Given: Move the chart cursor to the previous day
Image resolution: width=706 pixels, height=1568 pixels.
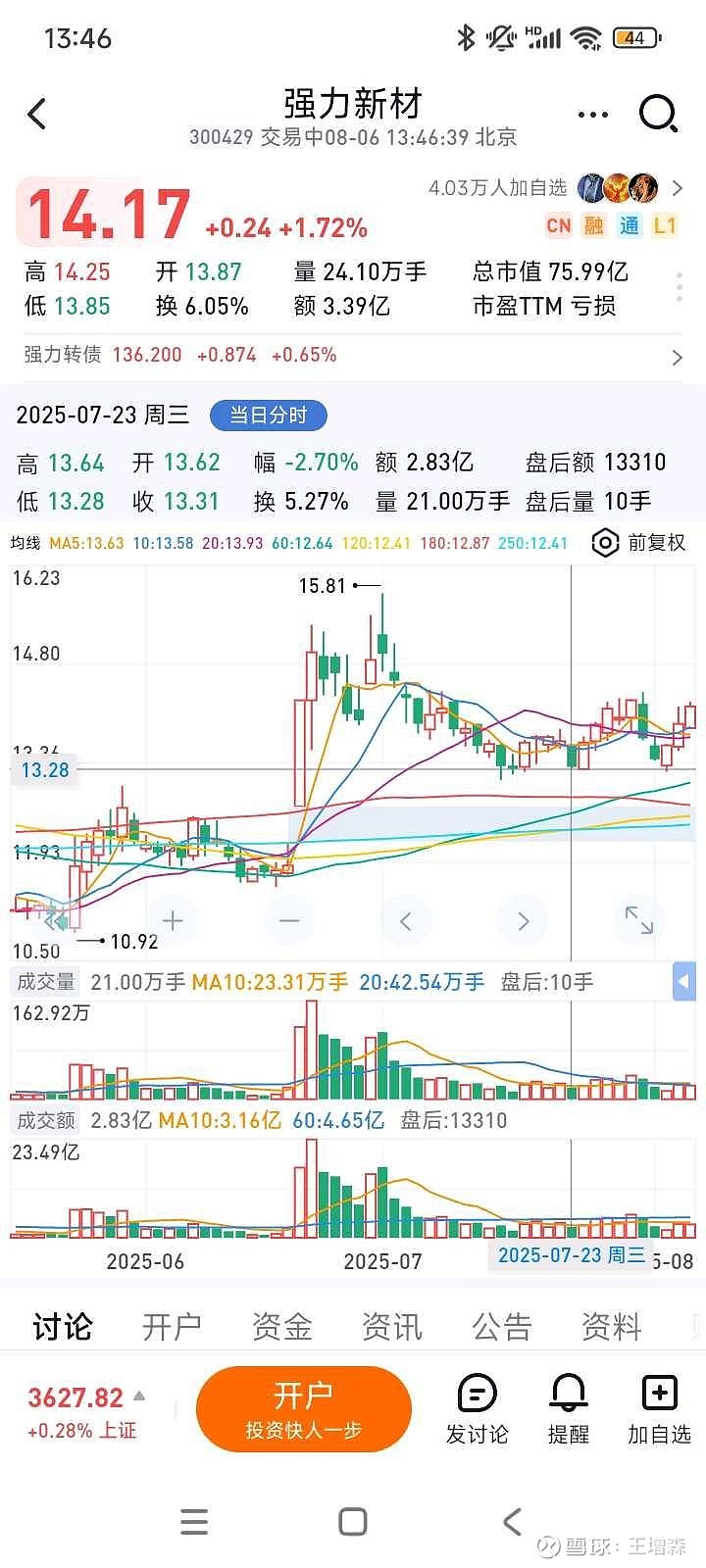Looking at the screenshot, I should 406,920.
